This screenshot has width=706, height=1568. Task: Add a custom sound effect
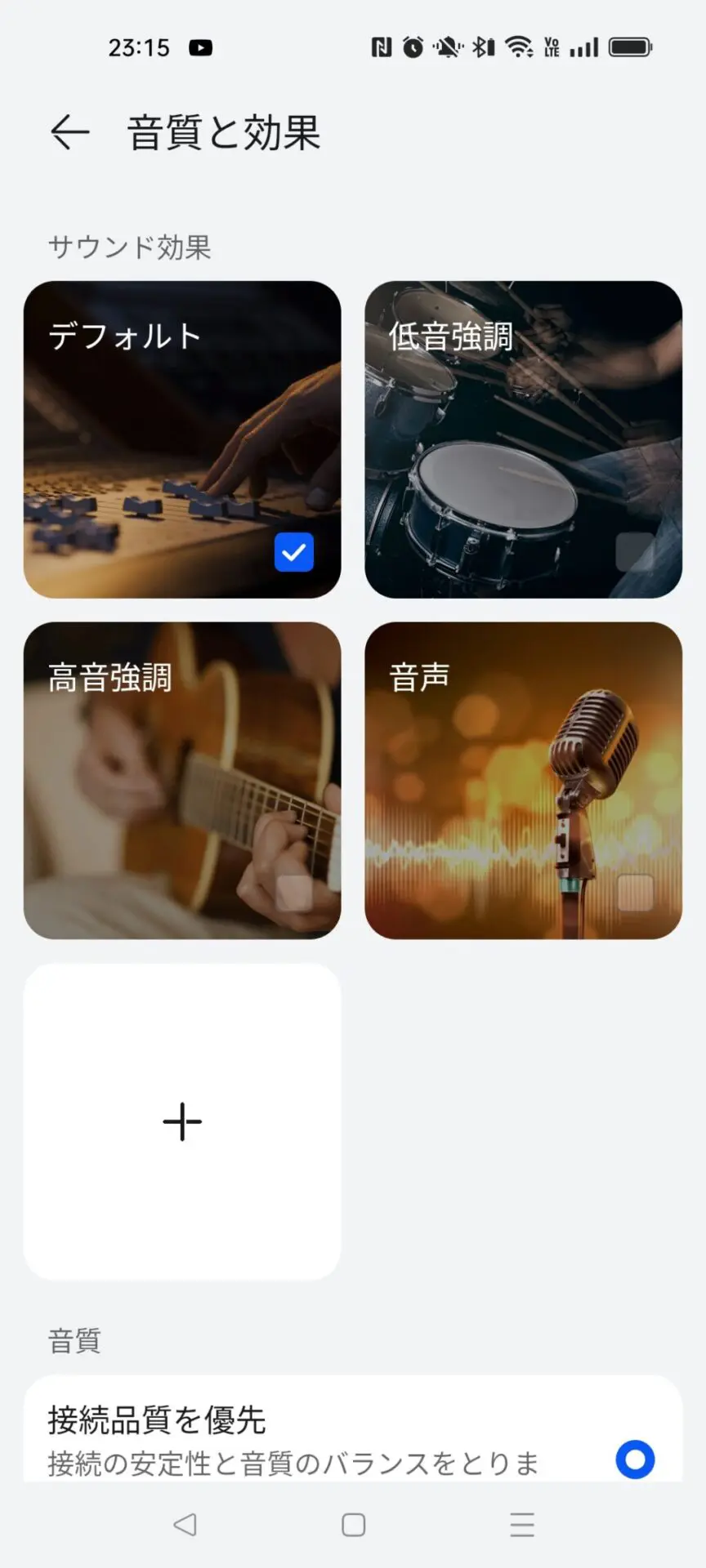[x=182, y=1121]
